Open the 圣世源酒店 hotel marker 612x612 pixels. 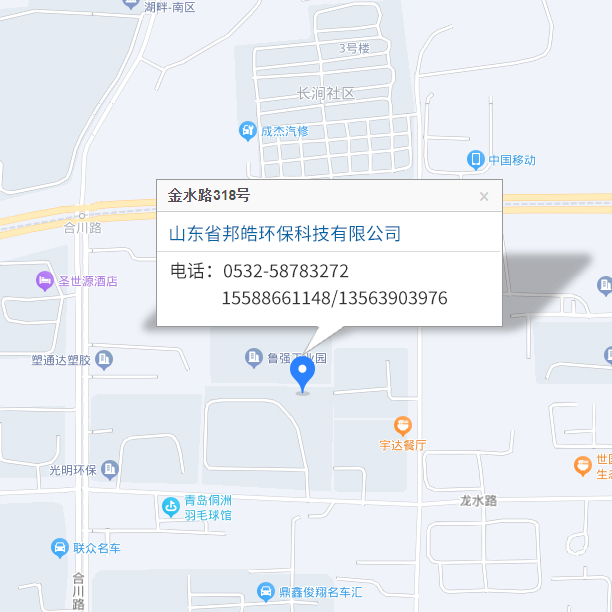pyautogui.click(x=44, y=281)
